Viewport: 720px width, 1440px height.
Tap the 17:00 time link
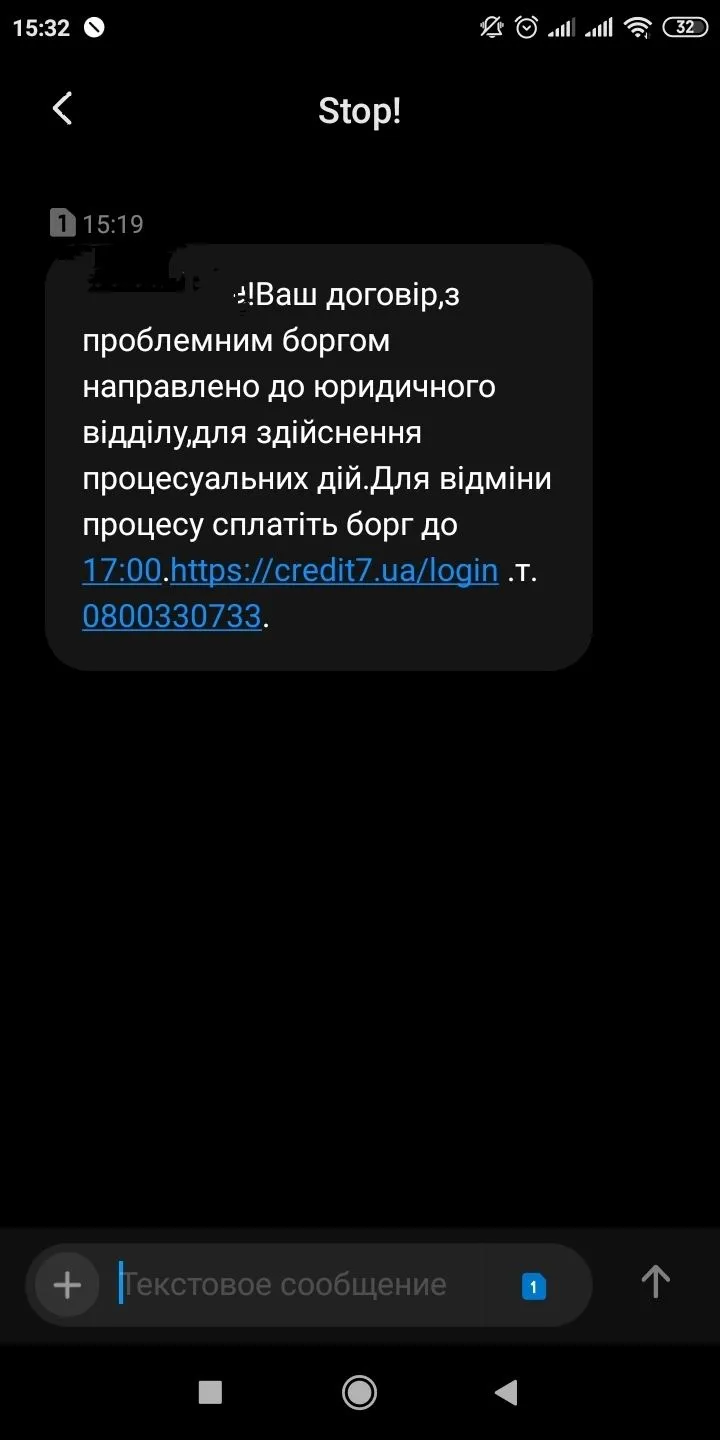click(121, 571)
